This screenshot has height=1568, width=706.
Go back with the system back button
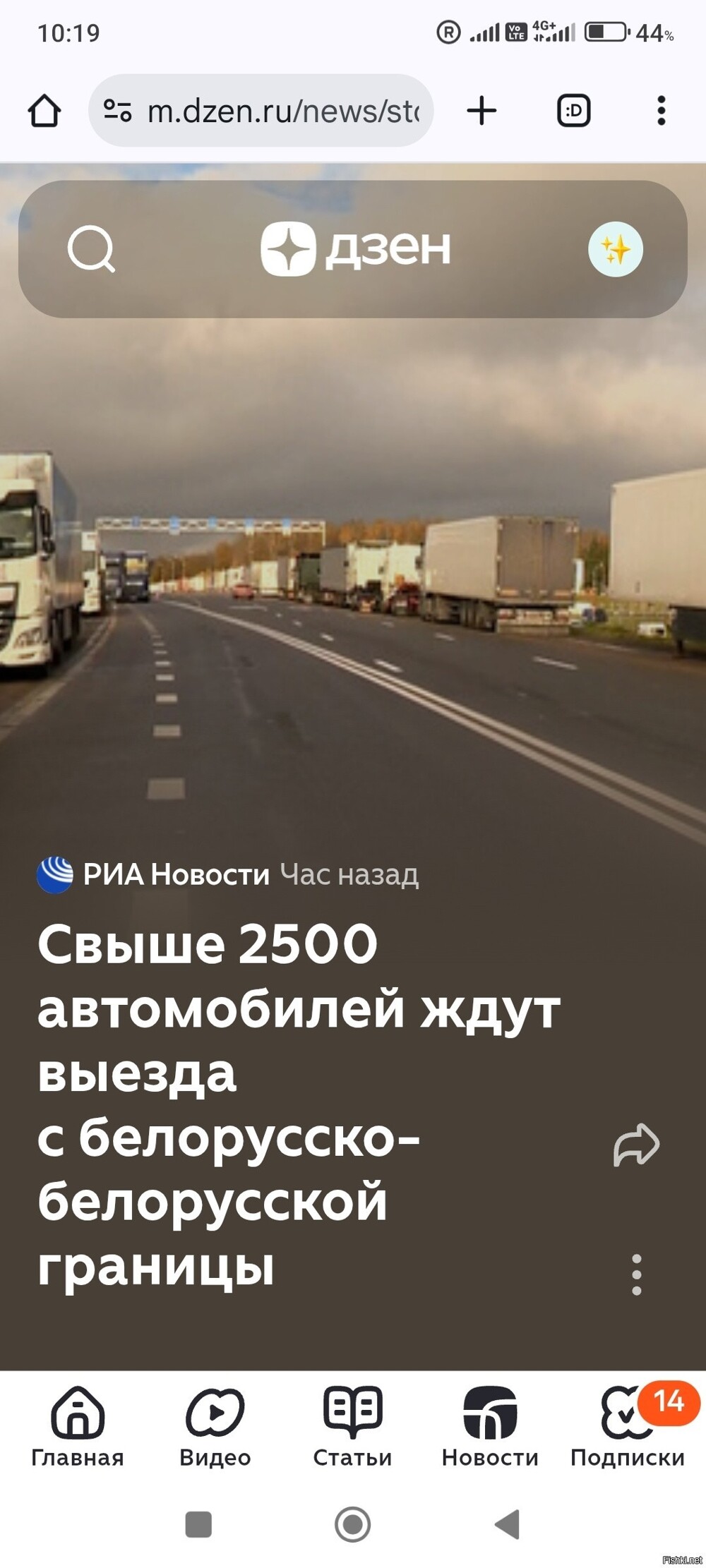[x=508, y=1524]
